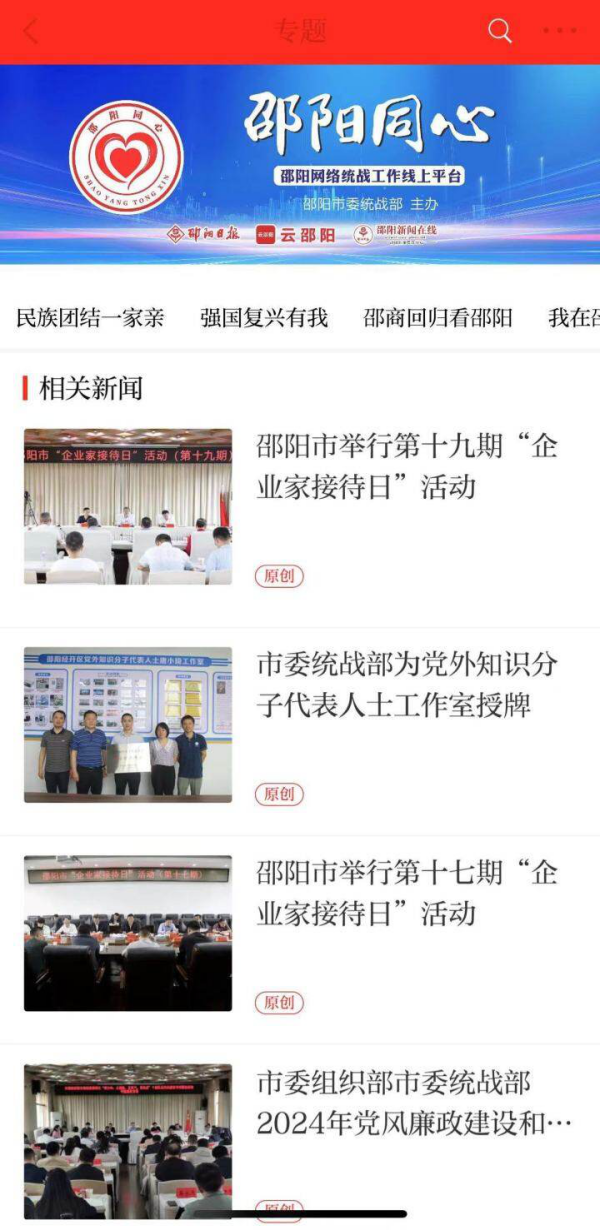Open the search magnifier icon
The width and height of the screenshot is (600, 1230).
pyautogui.click(x=500, y=31)
